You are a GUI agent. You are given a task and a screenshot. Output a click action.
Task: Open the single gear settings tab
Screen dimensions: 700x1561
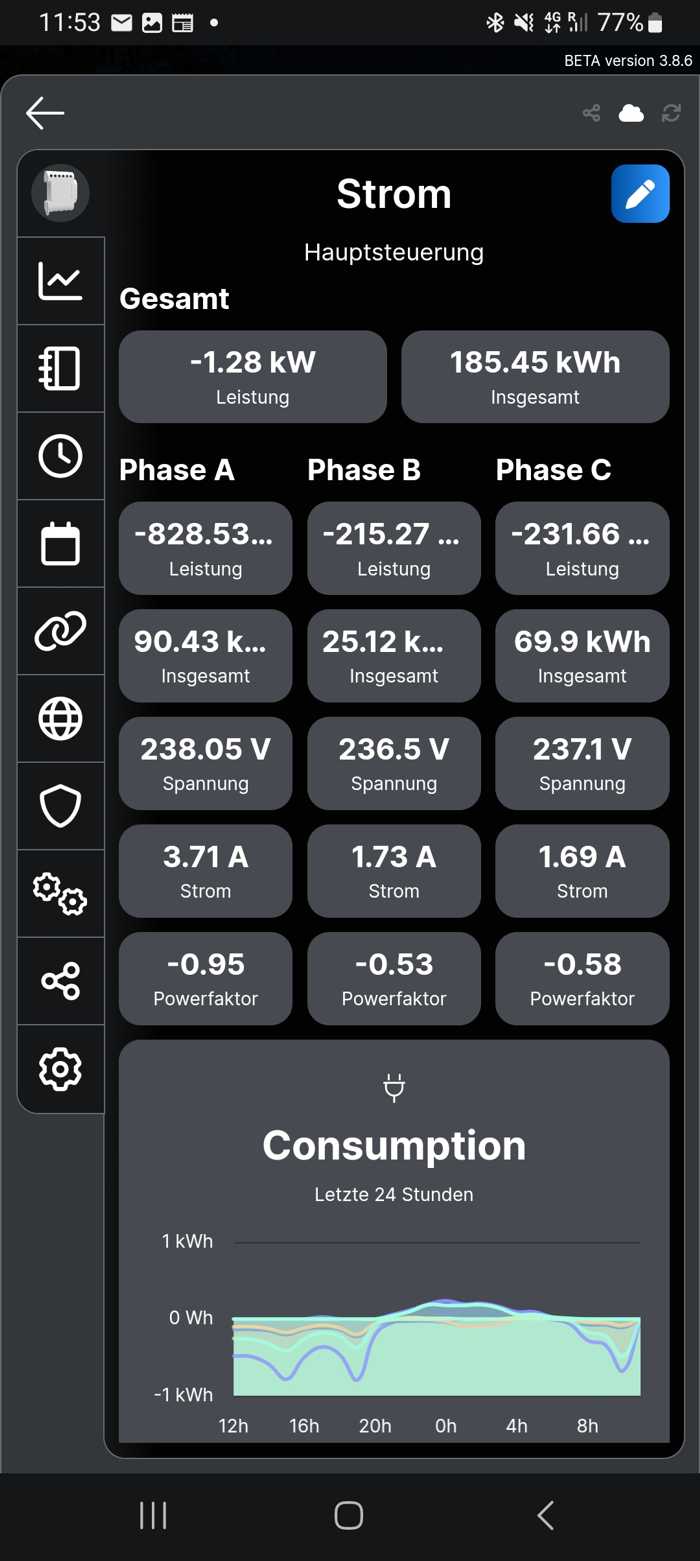[x=60, y=1069]
